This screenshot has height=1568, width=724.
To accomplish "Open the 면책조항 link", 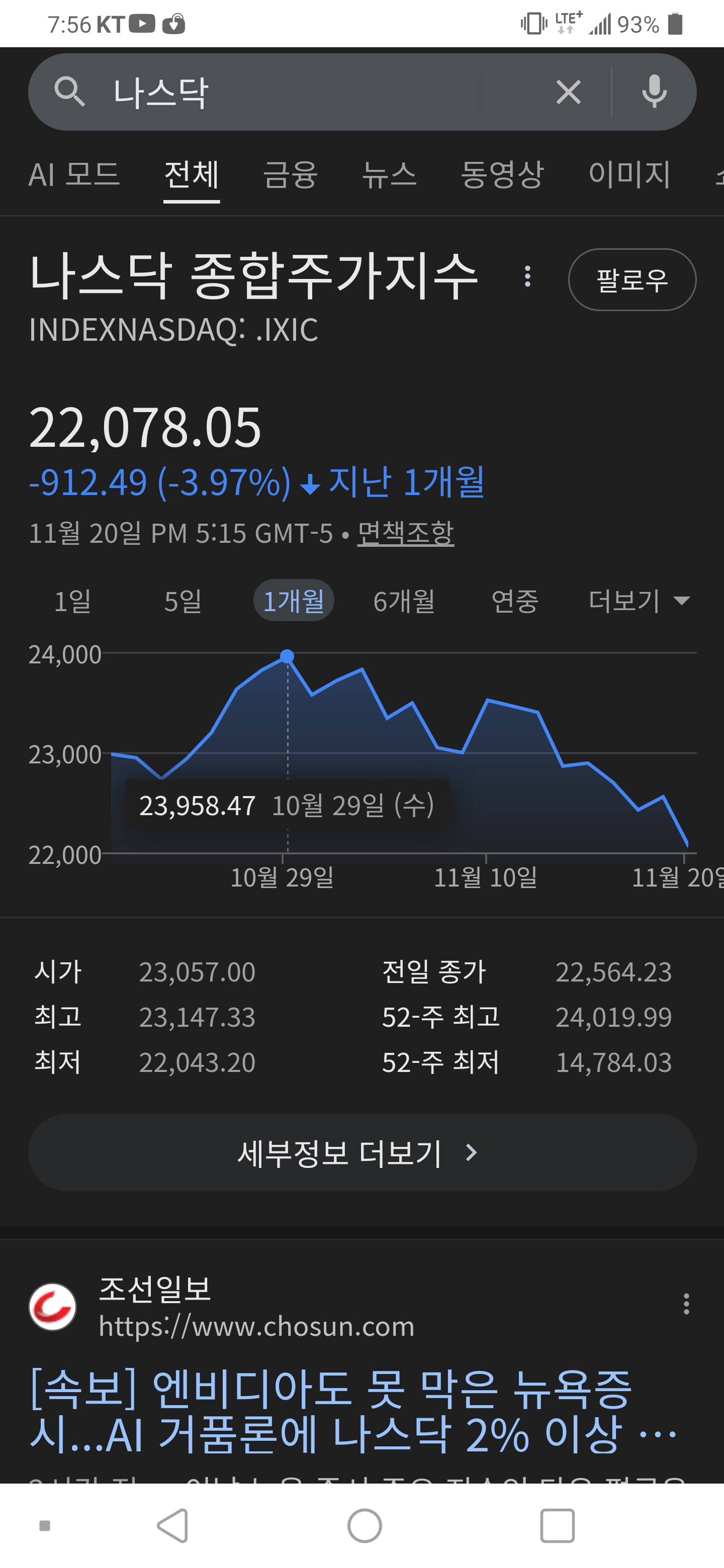I will [406, 533].
